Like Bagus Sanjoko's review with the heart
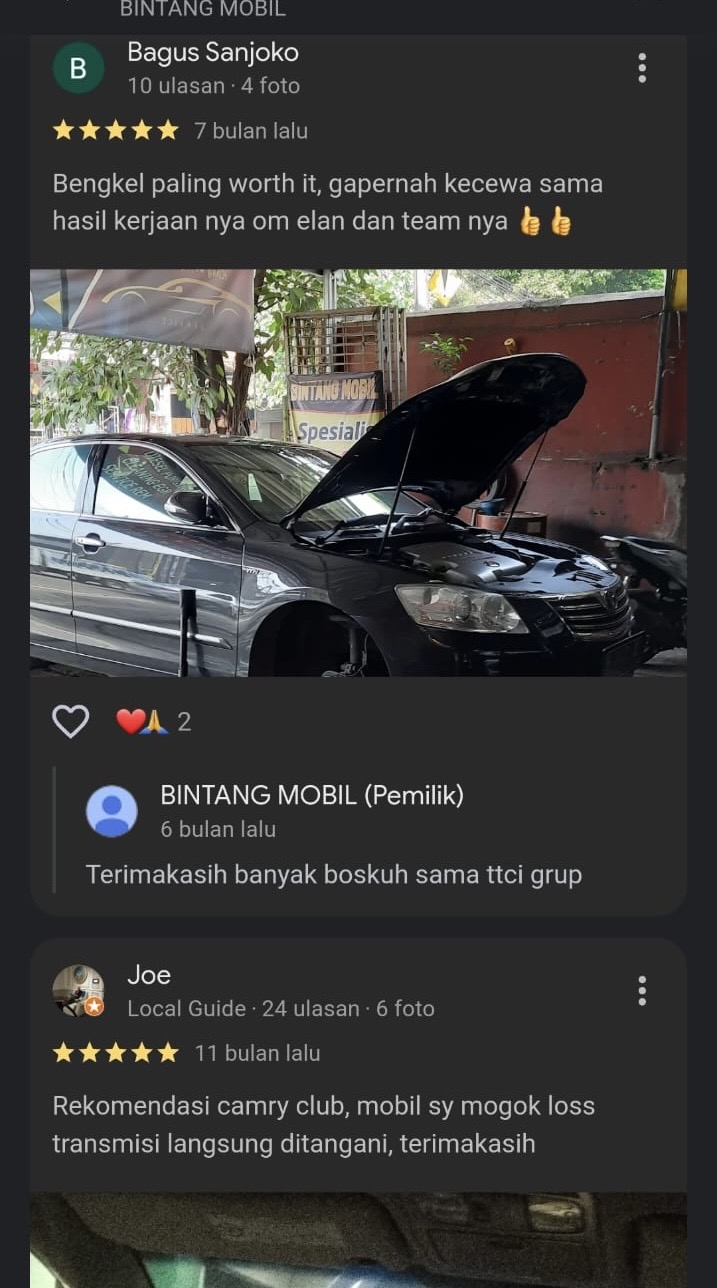This screenshot has width=717, height=1288. 70,721
